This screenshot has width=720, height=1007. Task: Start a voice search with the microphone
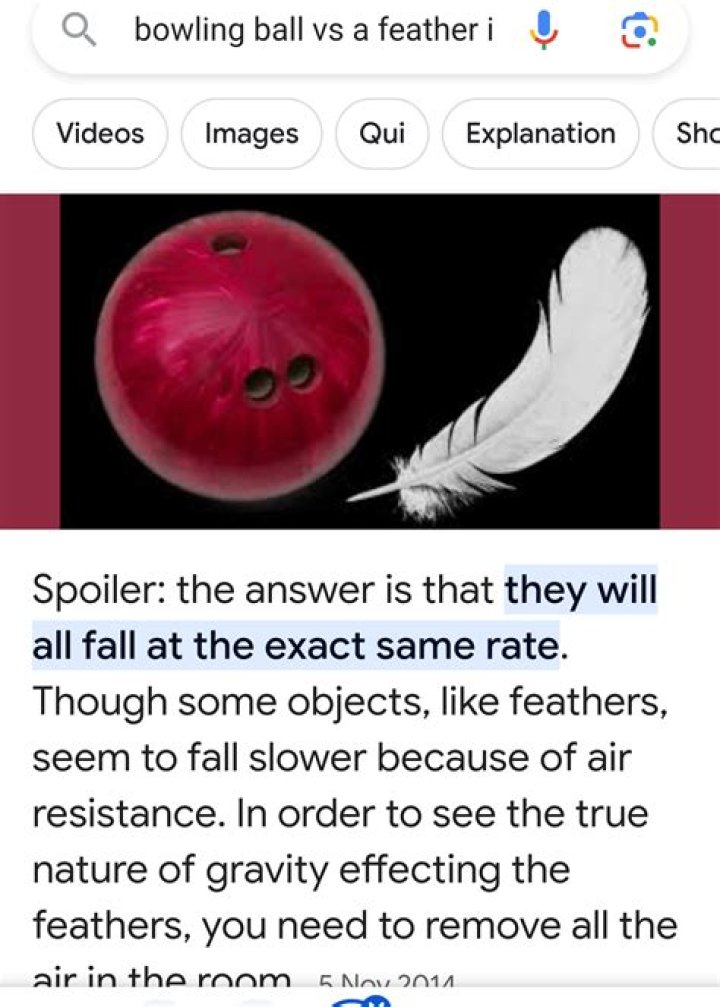point(543,33)
